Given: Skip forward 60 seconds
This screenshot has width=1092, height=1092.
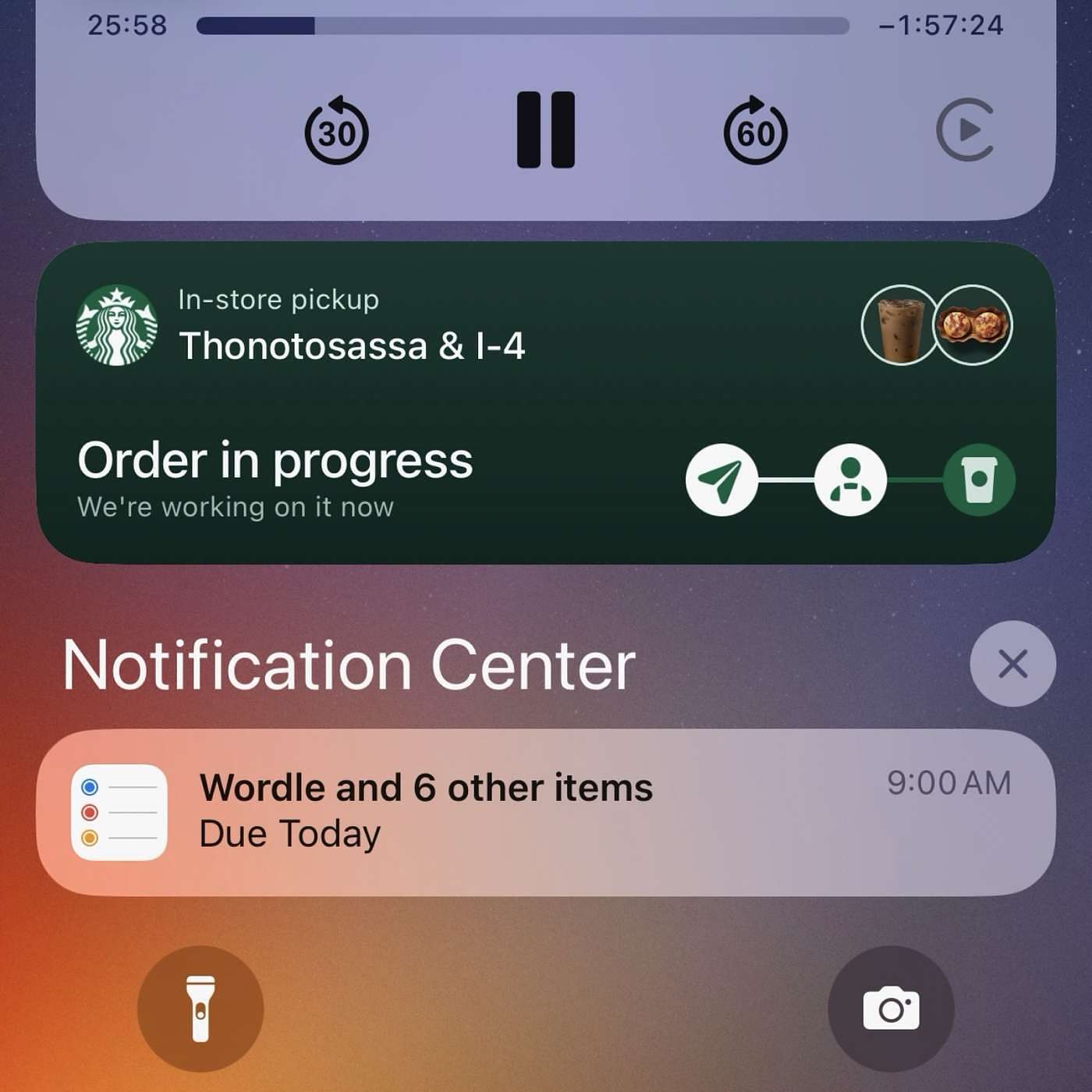Looking at the screenshot, I should [x=755, y=131].
